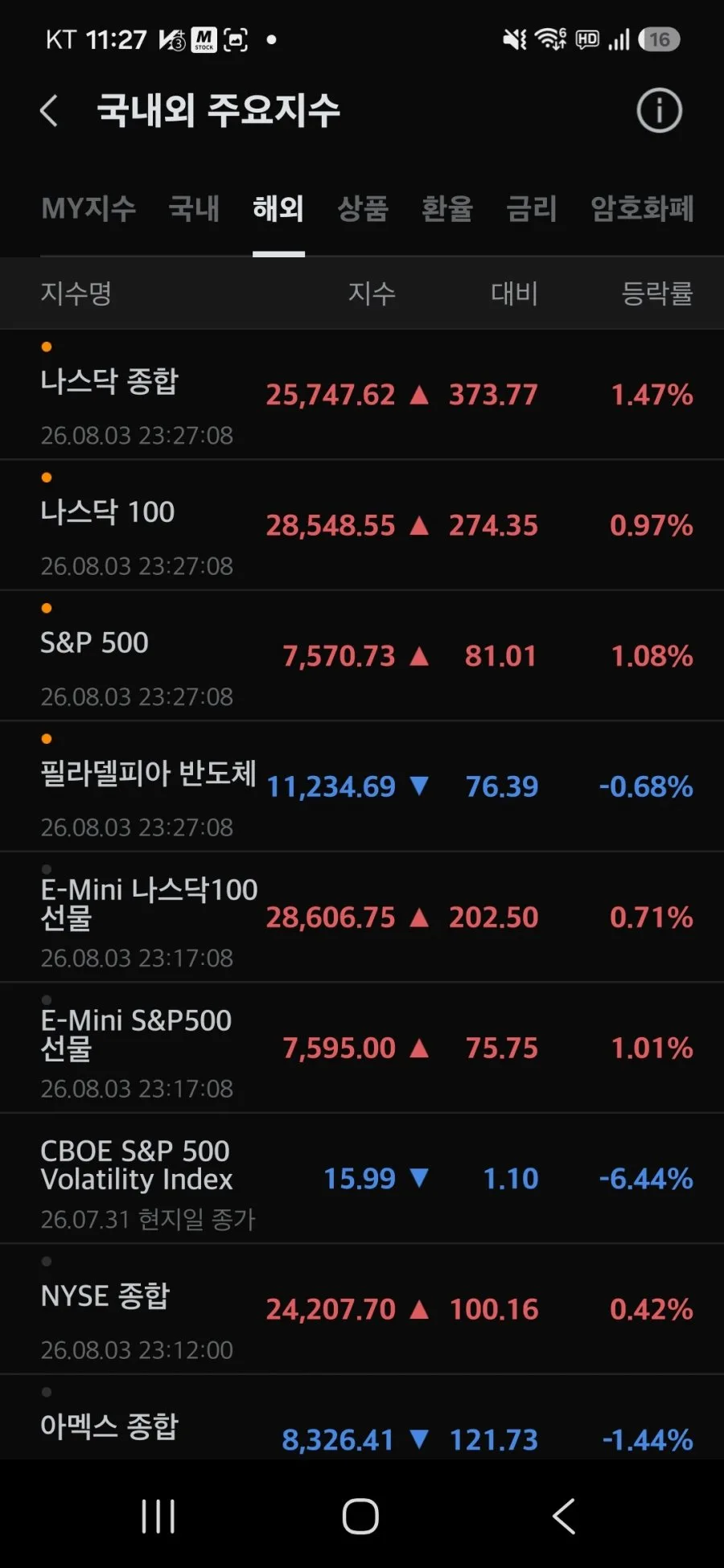
Task: Open E-Mini S&P500 선물 row
Action: tap(362, 1048)
